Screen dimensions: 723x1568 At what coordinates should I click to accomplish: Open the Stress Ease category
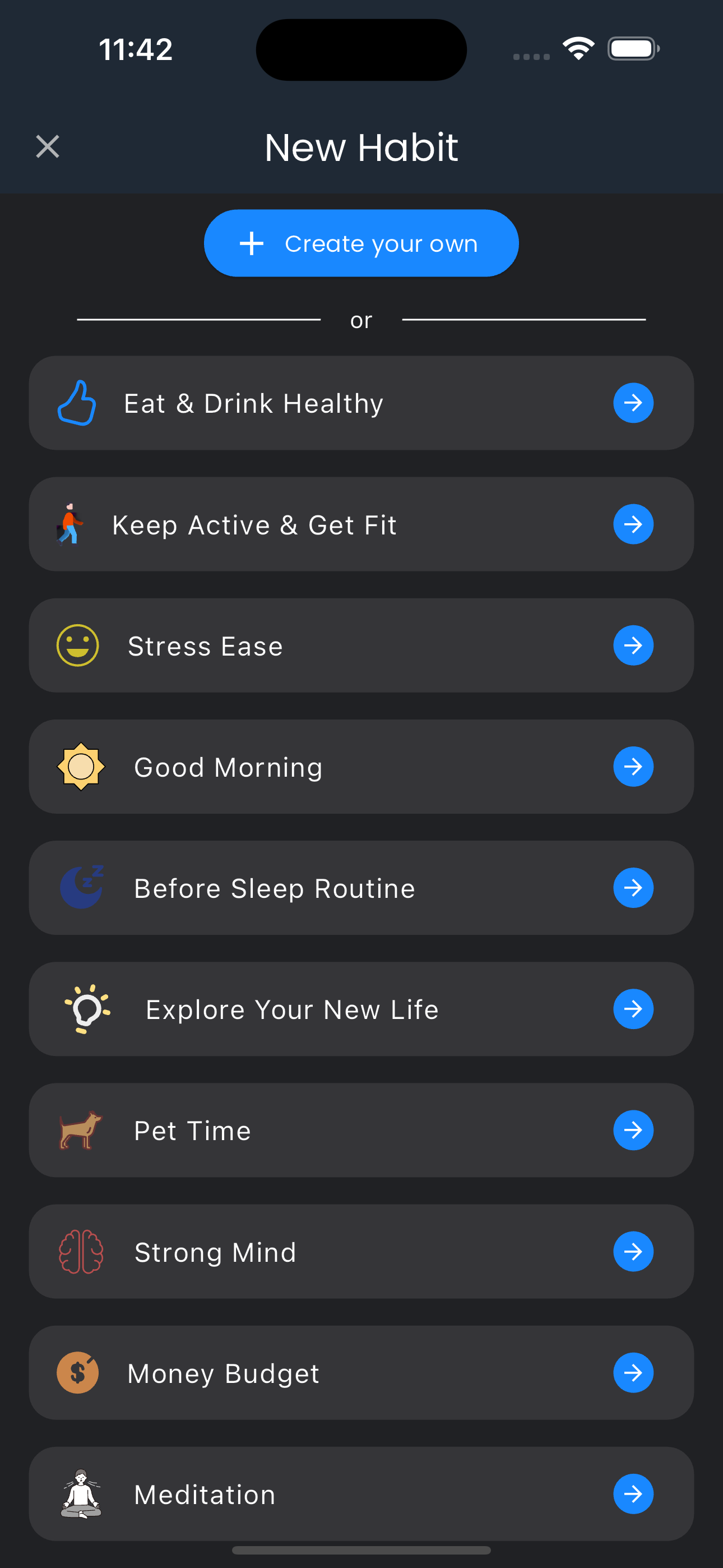pyautogui.click(x=361, y=645)
